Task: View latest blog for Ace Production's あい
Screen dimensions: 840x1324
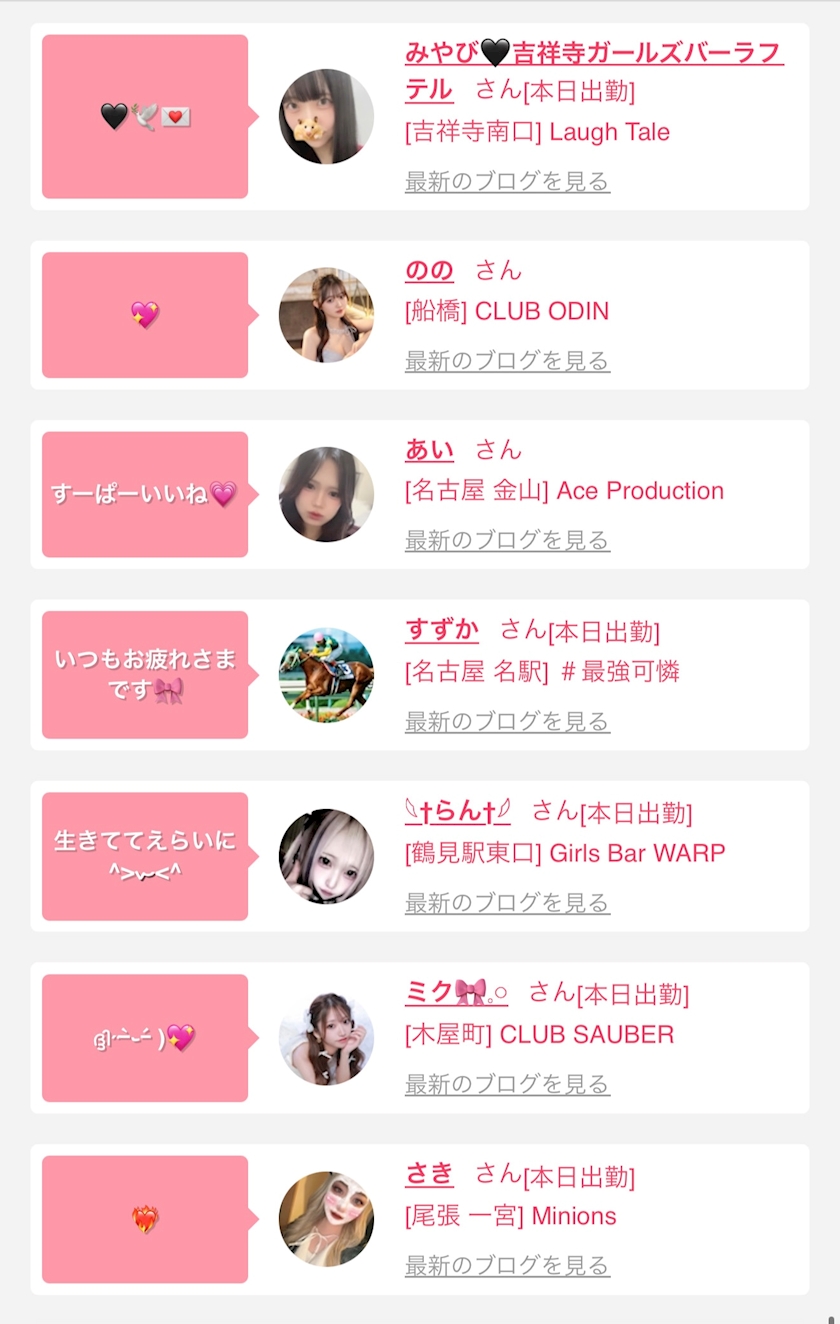Action: coord(507,540)
